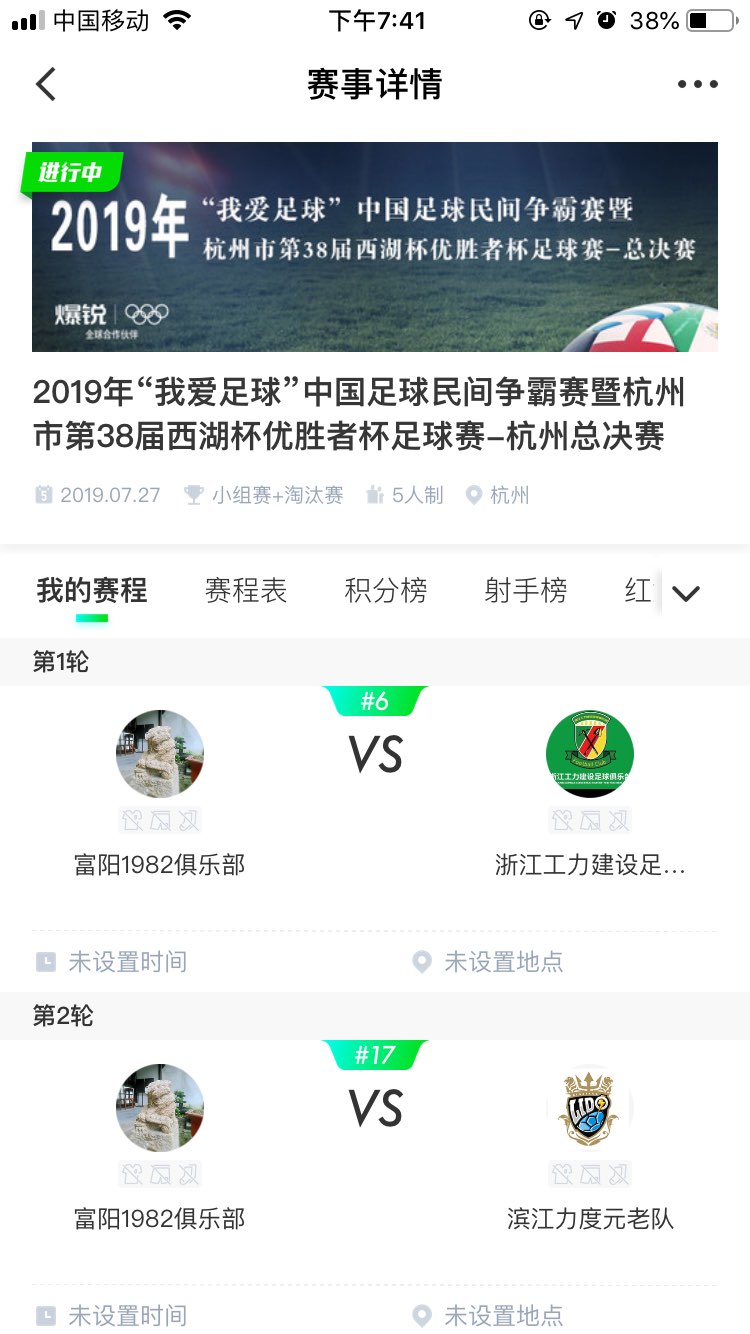The width and height of the screenshot is (750, 1334).
Task: Open match #6 against 浙江工力建设足球俱乐部
Action: [x=375, y=800]
